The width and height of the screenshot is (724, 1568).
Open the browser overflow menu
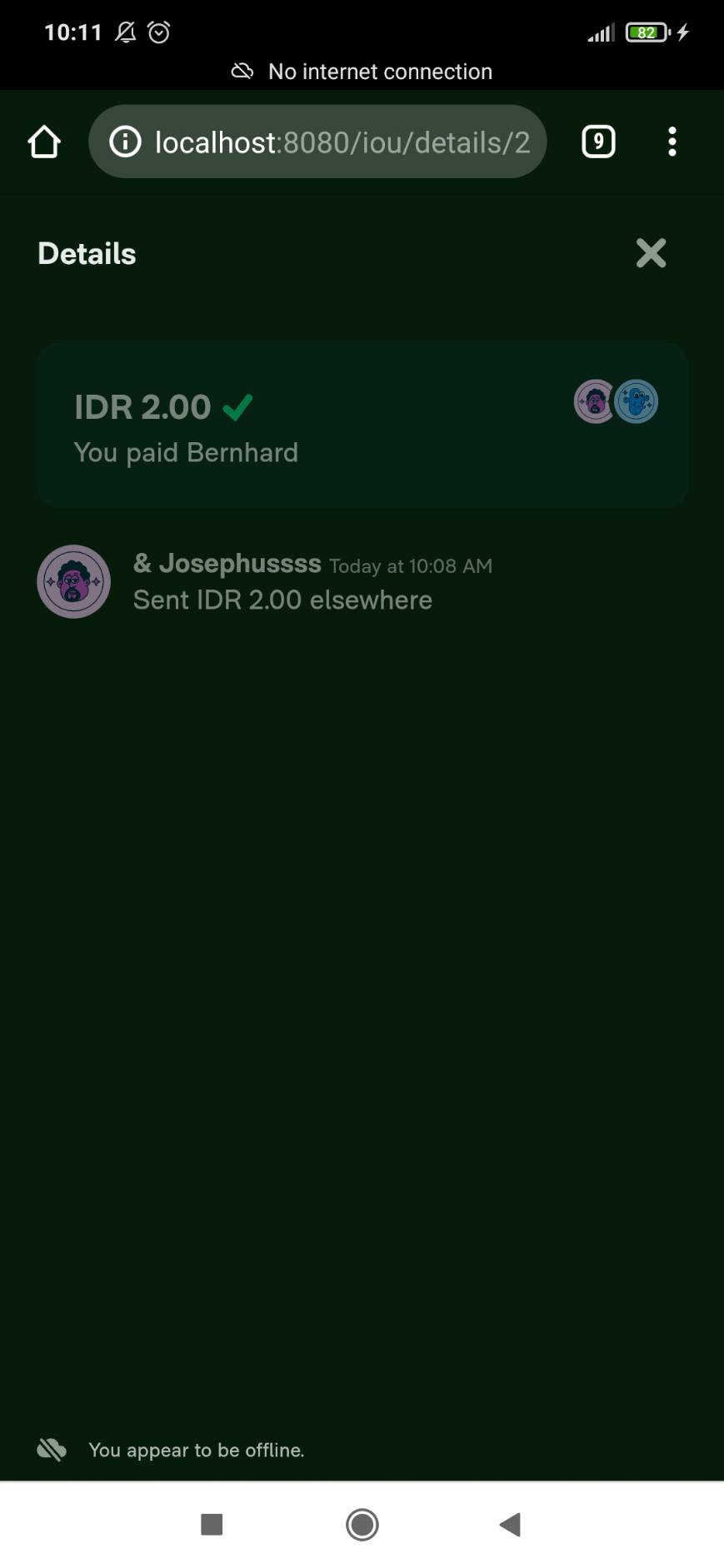[672, 142]
